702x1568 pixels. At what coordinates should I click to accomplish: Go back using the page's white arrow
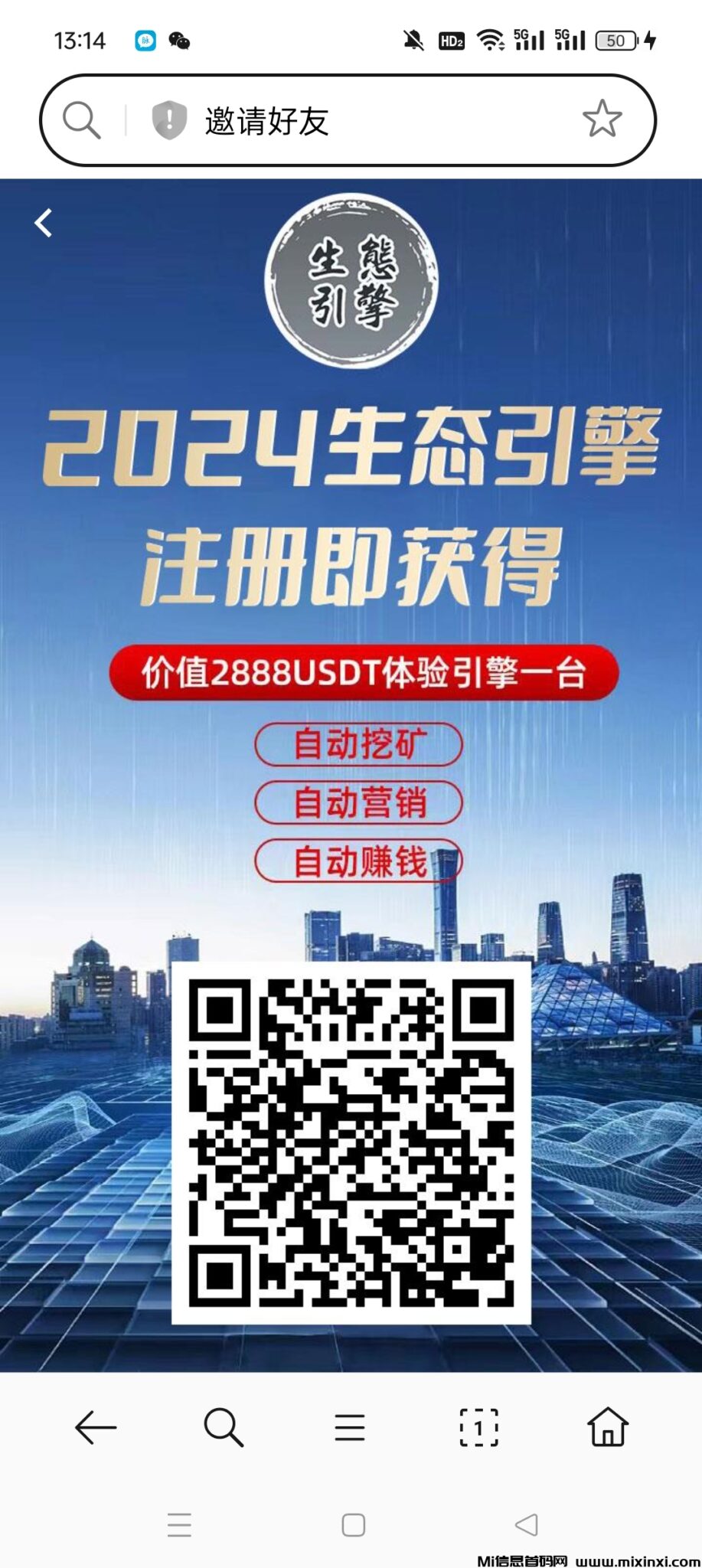44,224
